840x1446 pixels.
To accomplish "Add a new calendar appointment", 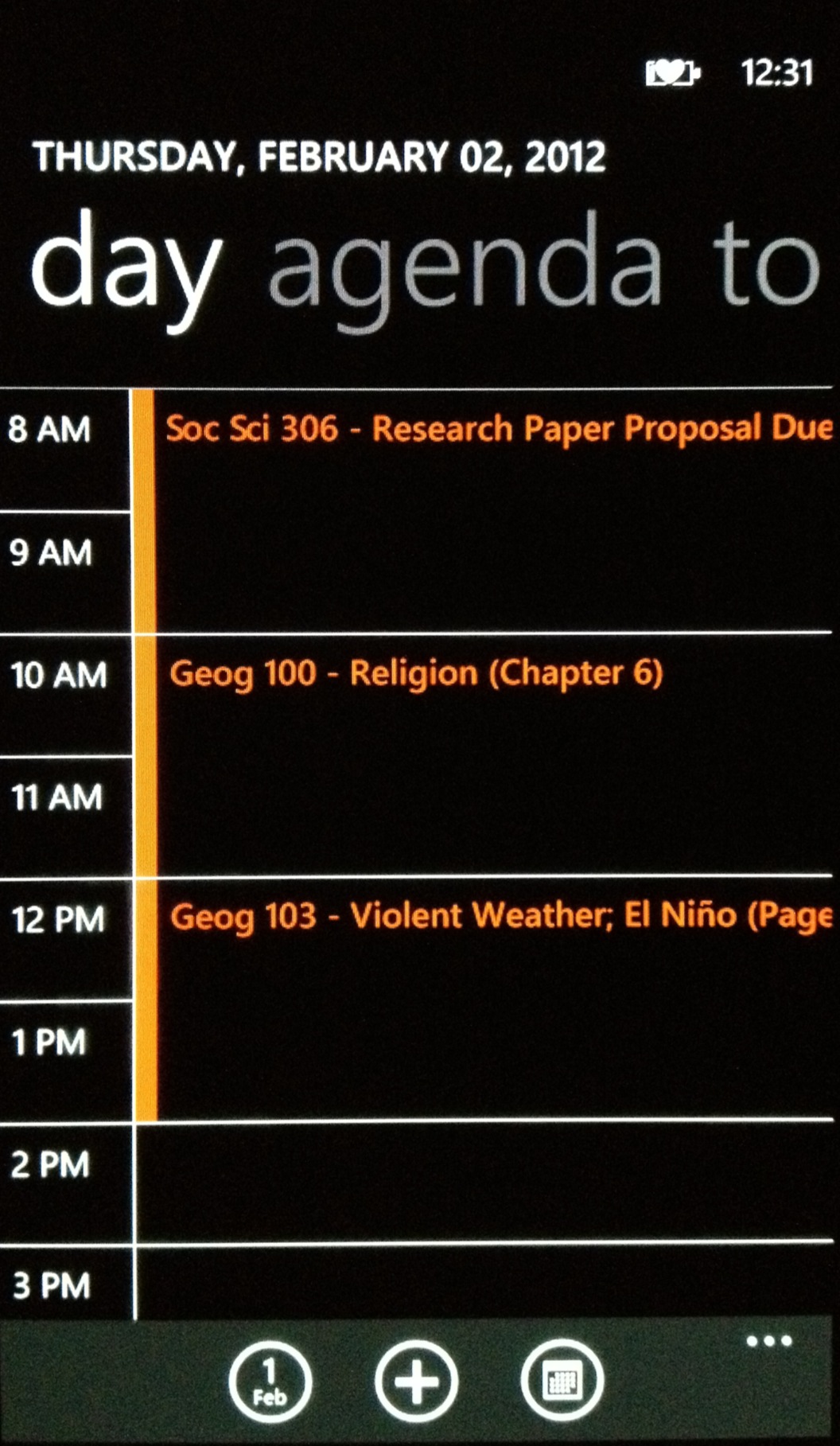I will pyautogui.click(x=416, y=1382).
